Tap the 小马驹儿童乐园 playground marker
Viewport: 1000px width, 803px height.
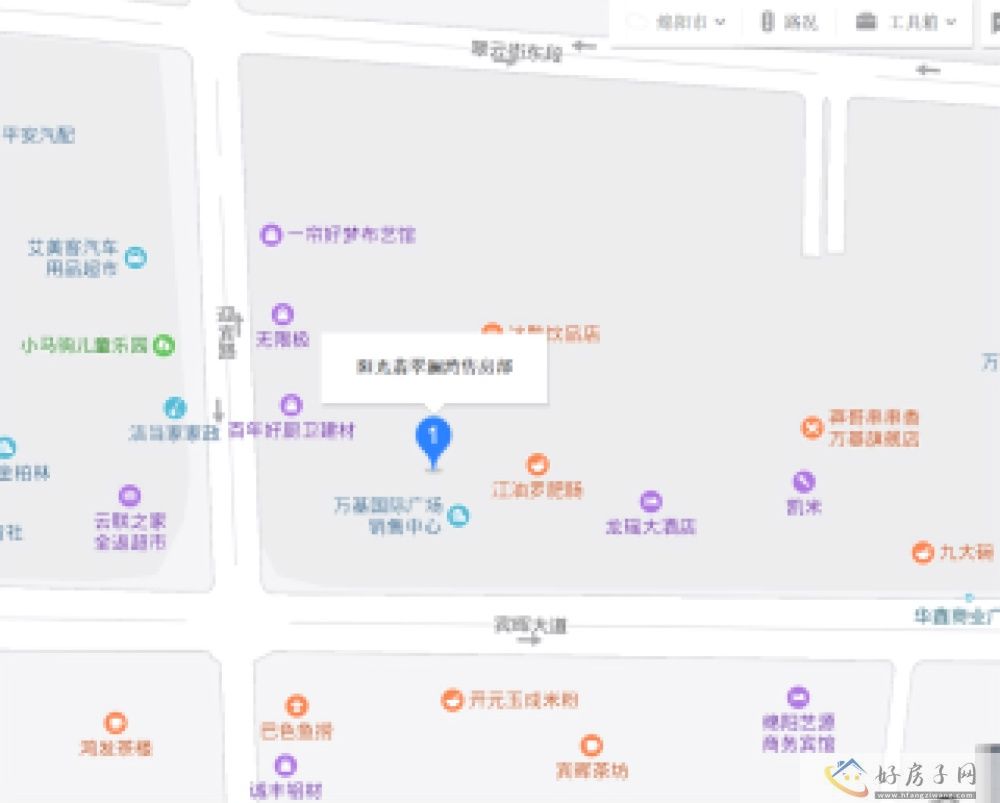pos(165,345)
